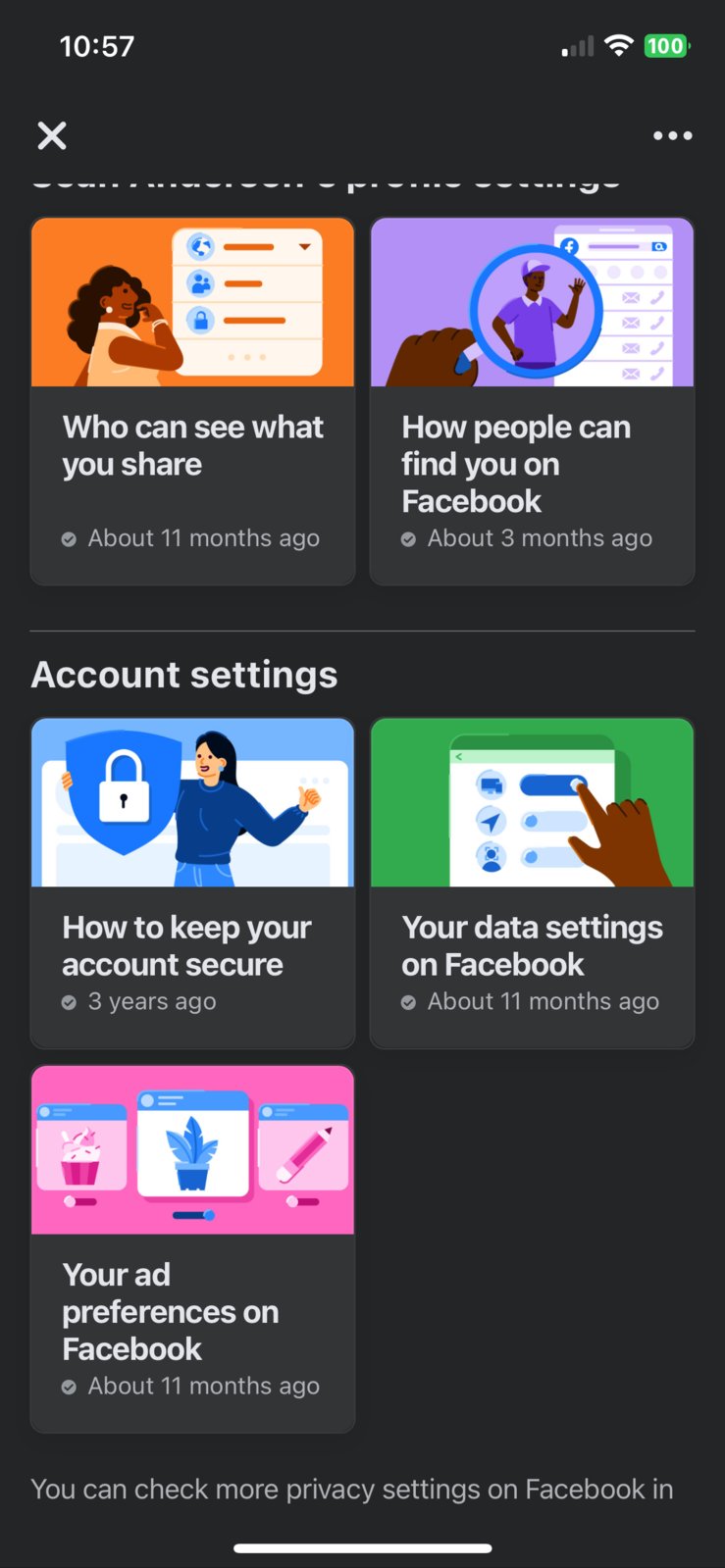Screen dimensions: 725x1568
Task: Close the privacy checkup screen
Action: click(52, 135)
